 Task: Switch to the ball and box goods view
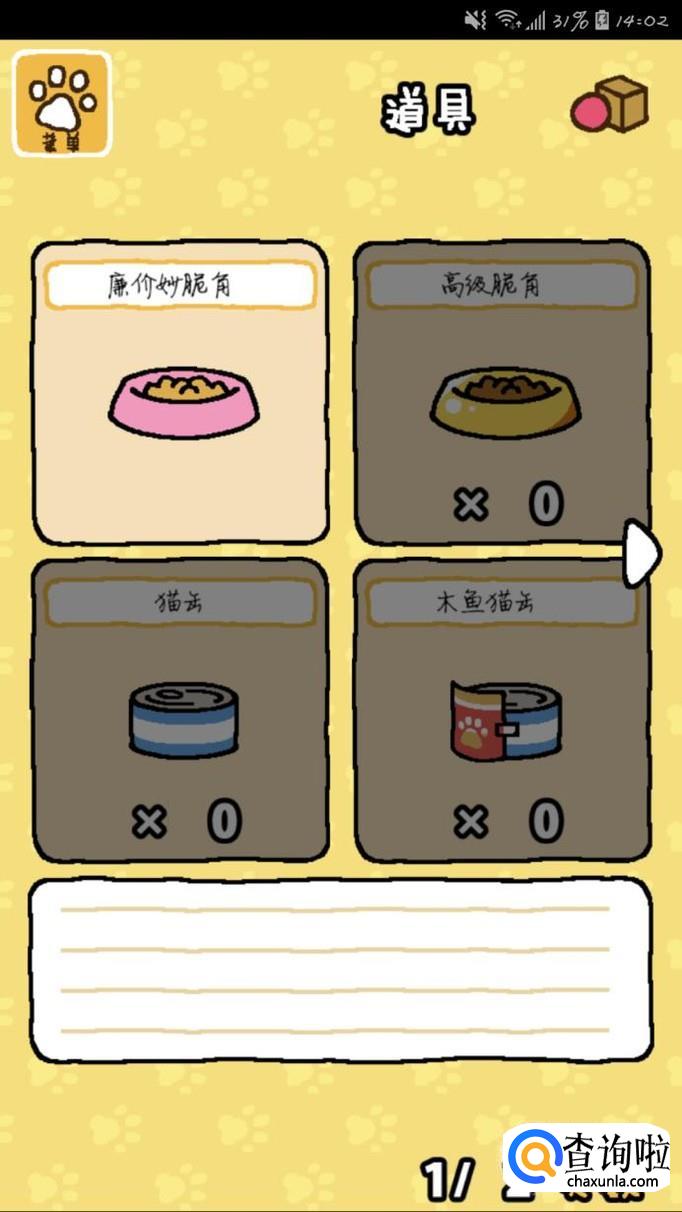point(609,106)
